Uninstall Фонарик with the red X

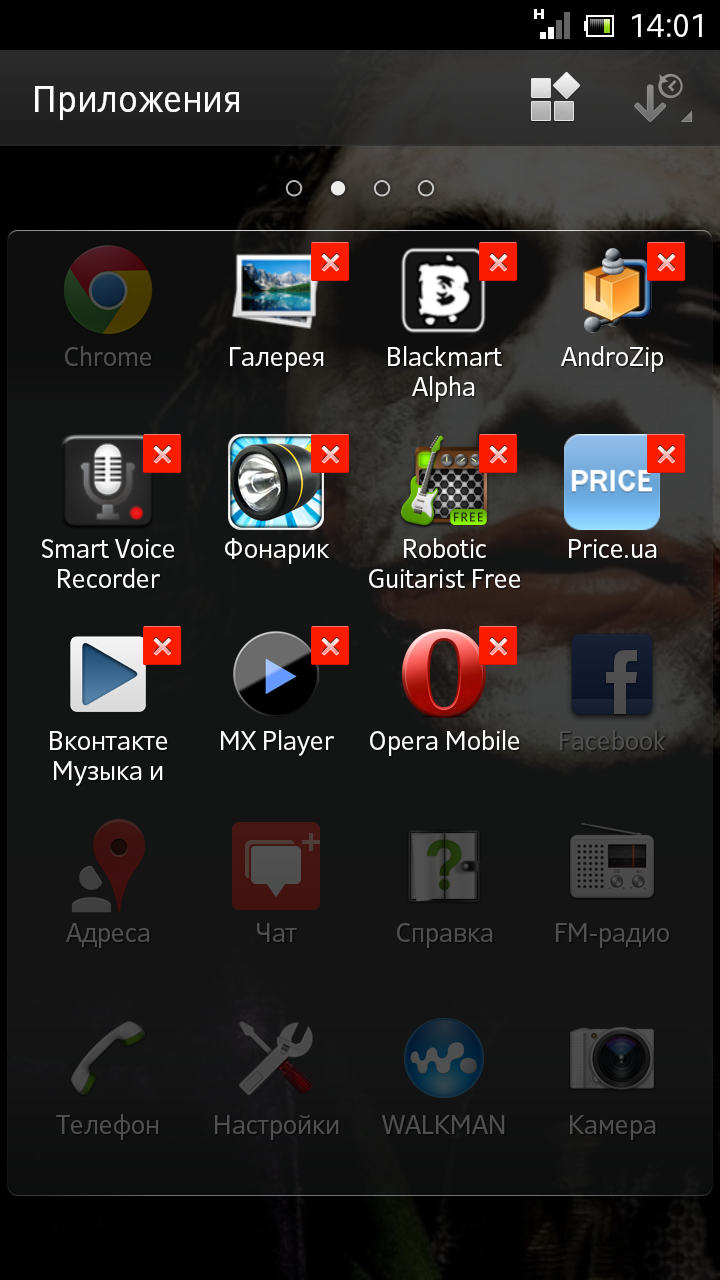coord(330,454)
